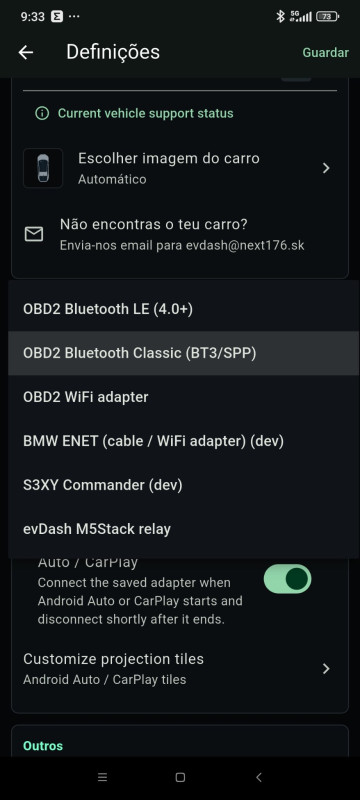This screenshot has height=800, width=360.
Task: Tap Guardar to save settings
Action: (325, 53)
